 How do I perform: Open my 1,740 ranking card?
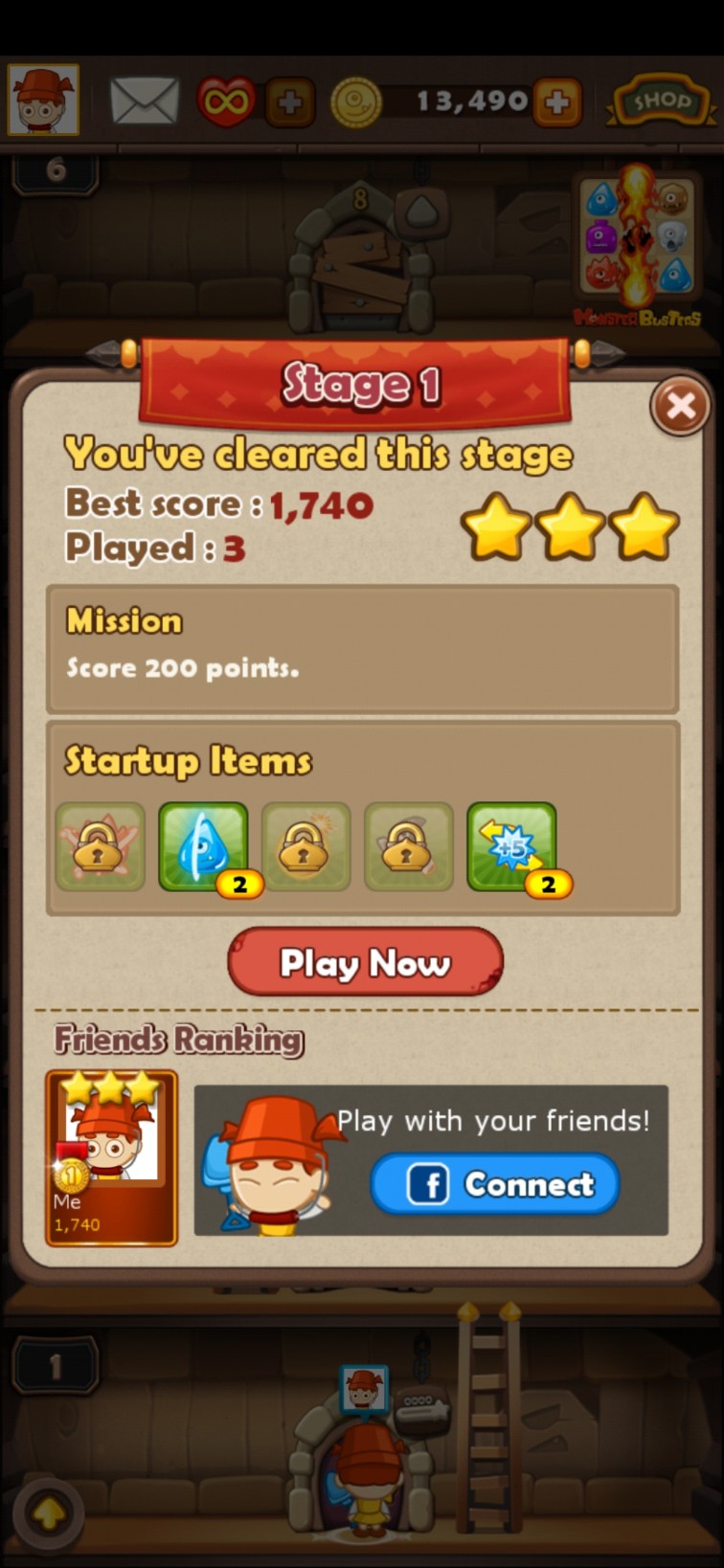(111, 1157)
